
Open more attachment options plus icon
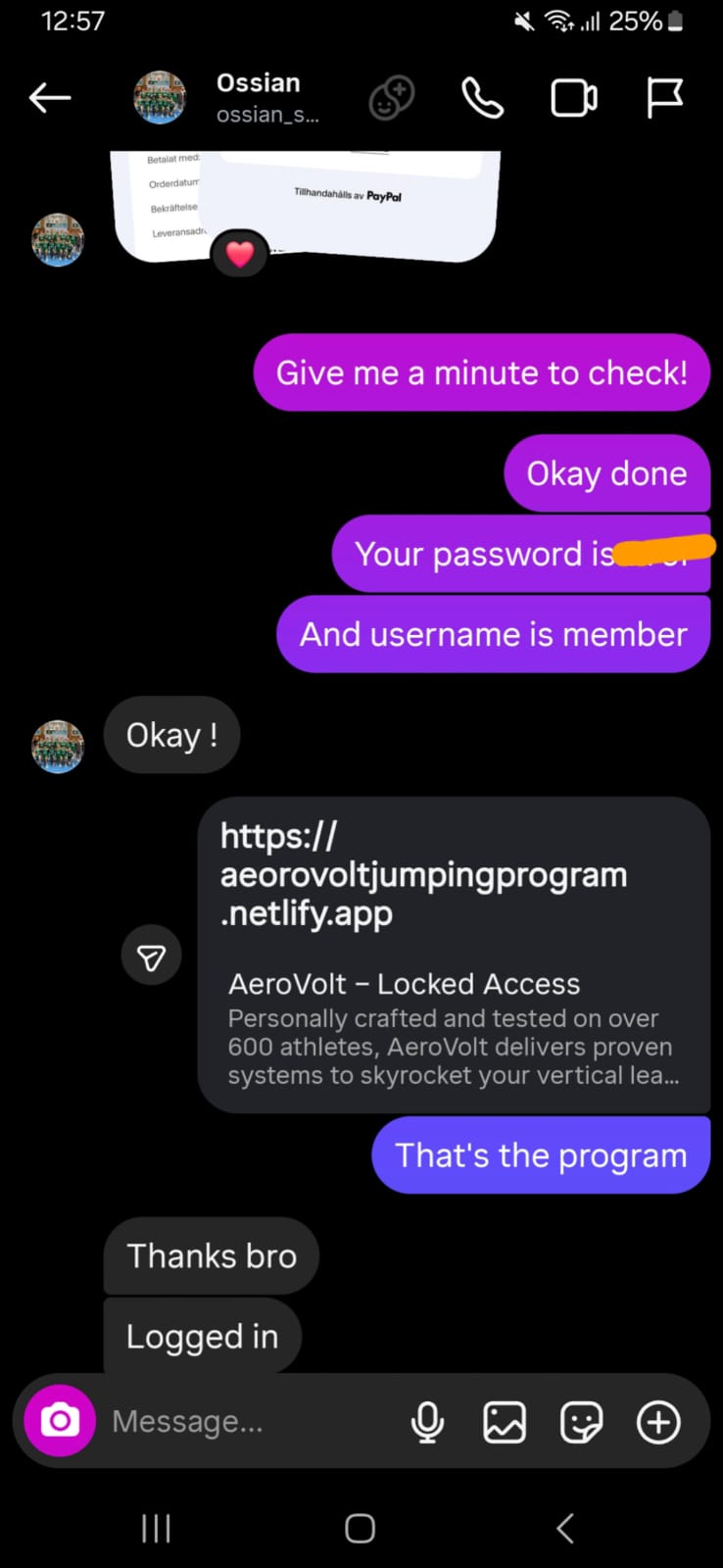[x=658, y=1422]
